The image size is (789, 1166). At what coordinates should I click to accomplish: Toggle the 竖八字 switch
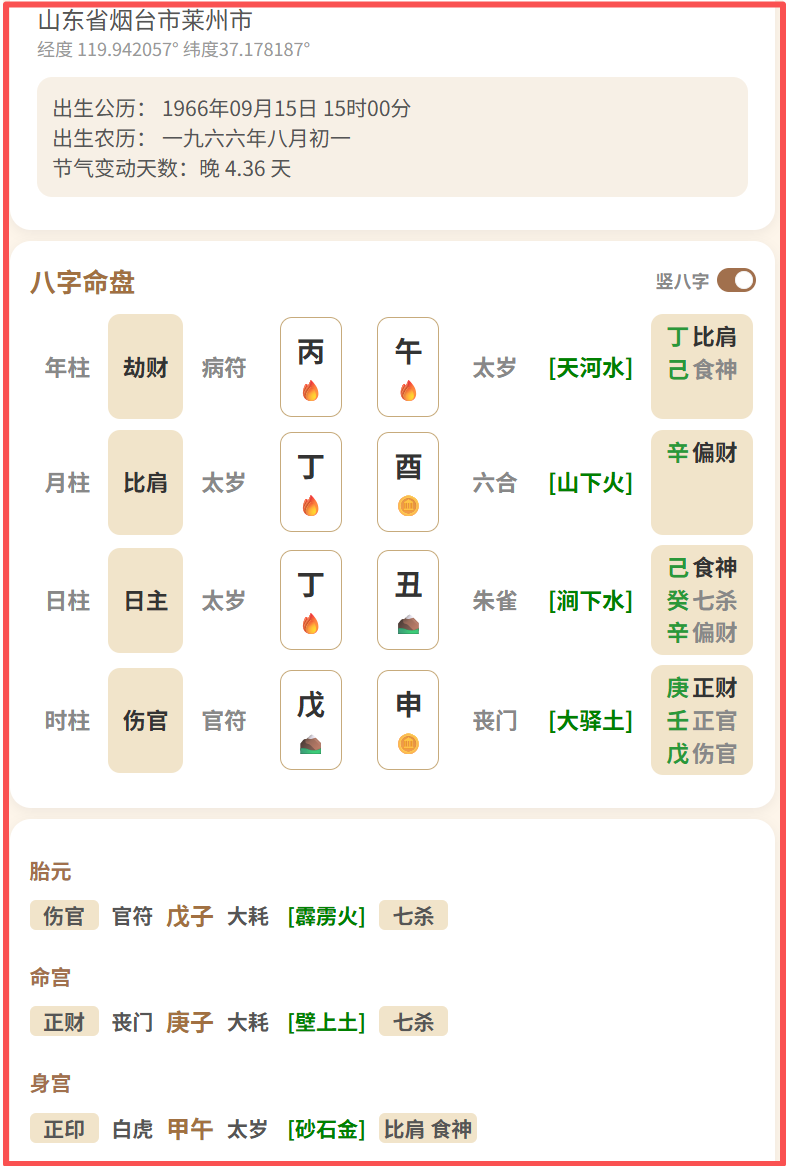(735, 281)
